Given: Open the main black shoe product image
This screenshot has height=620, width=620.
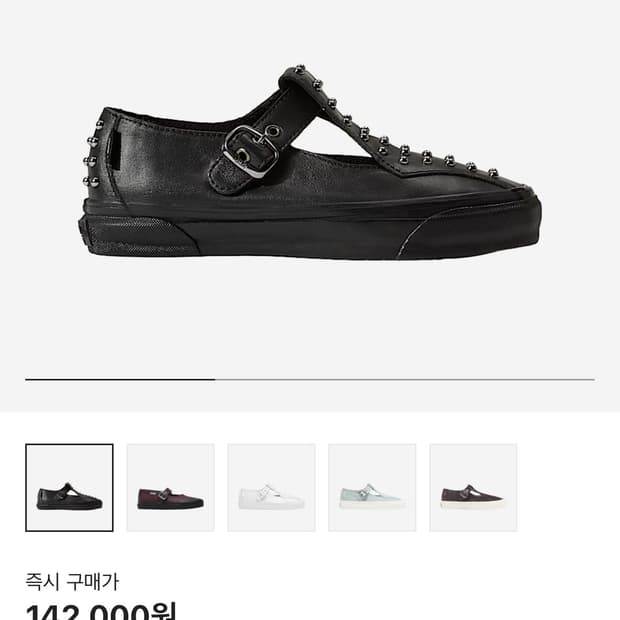Looking at the screenshot, I should click(310, 164).
